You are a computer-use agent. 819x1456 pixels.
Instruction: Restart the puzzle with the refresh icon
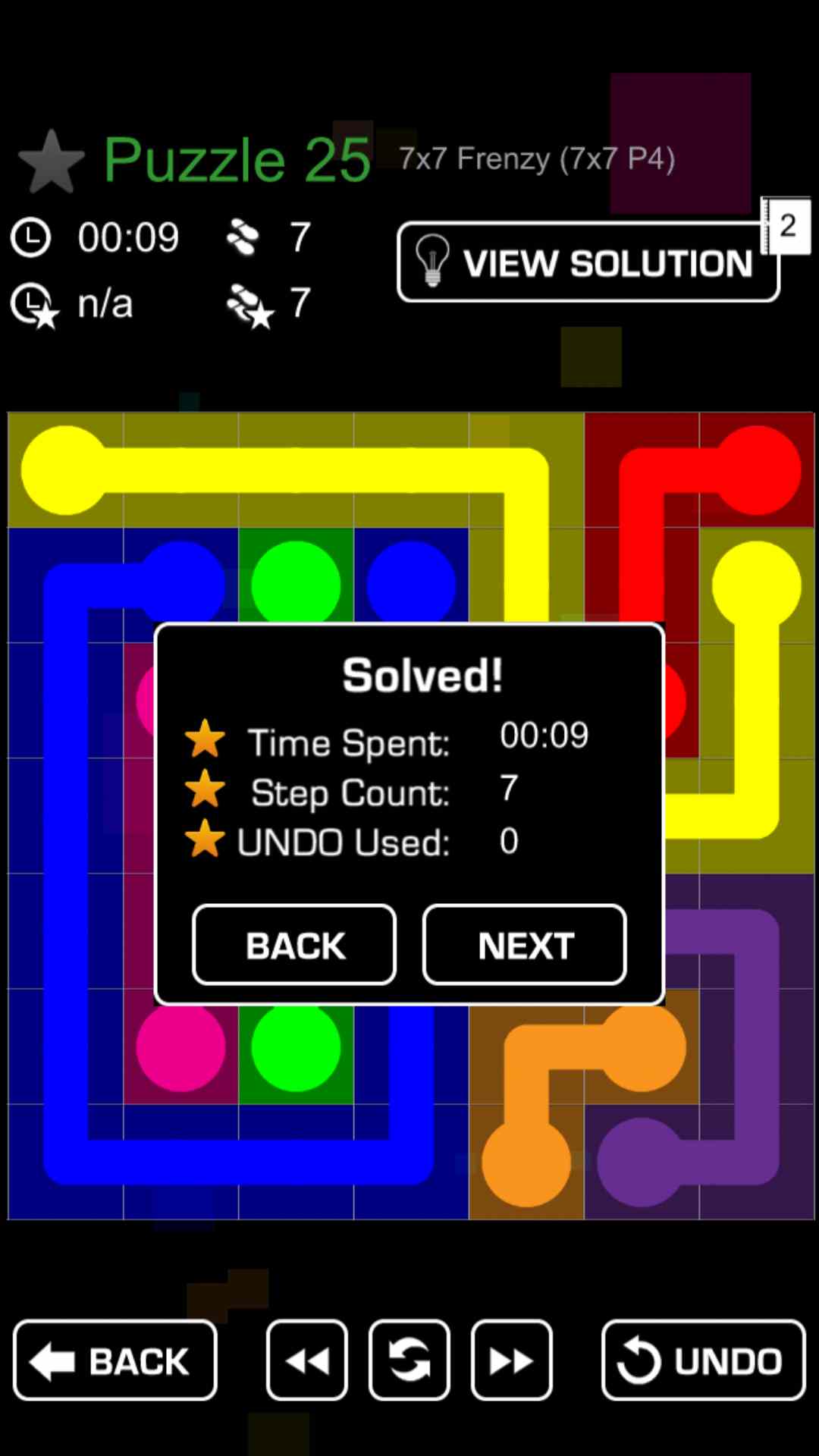tap(409, 1360)
